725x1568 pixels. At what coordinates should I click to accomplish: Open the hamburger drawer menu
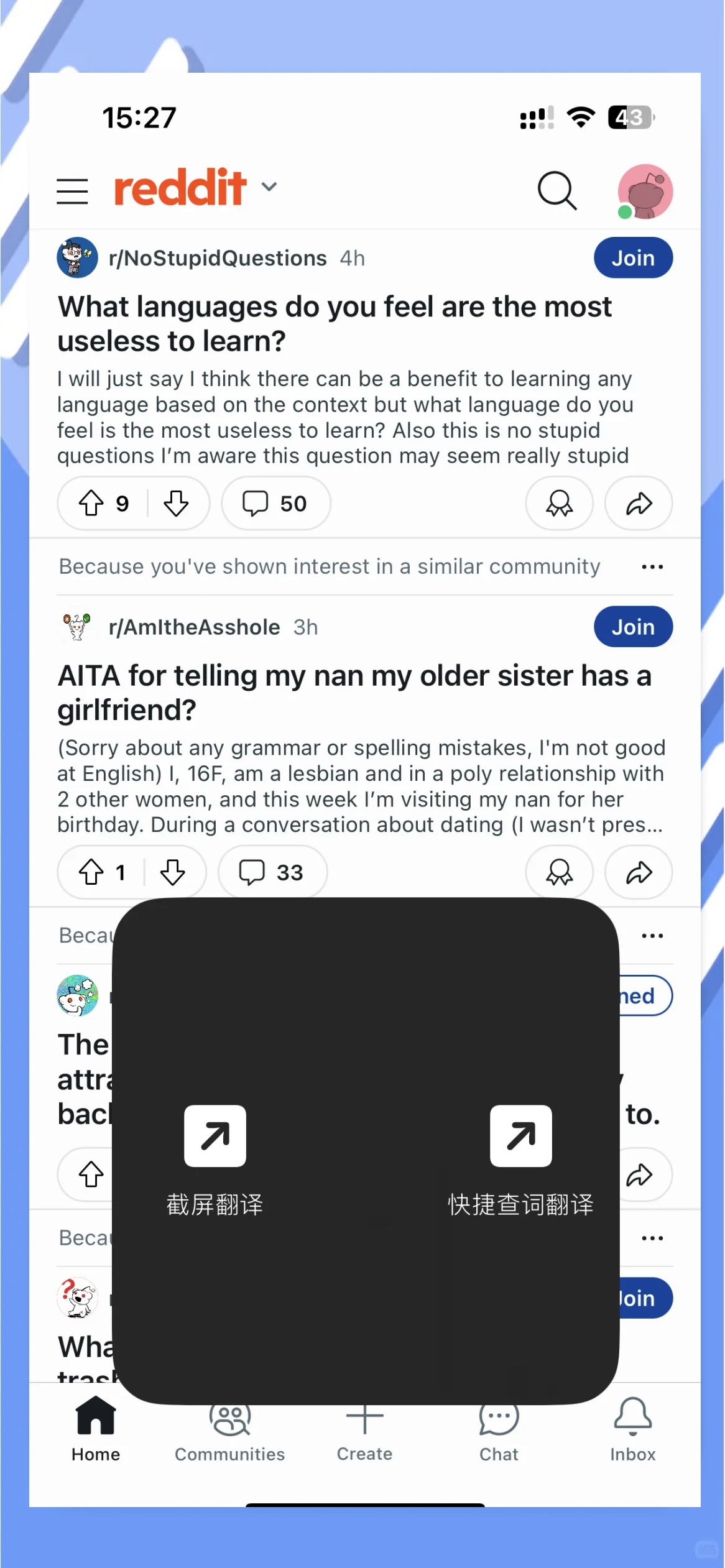click(x=72, y=190)
